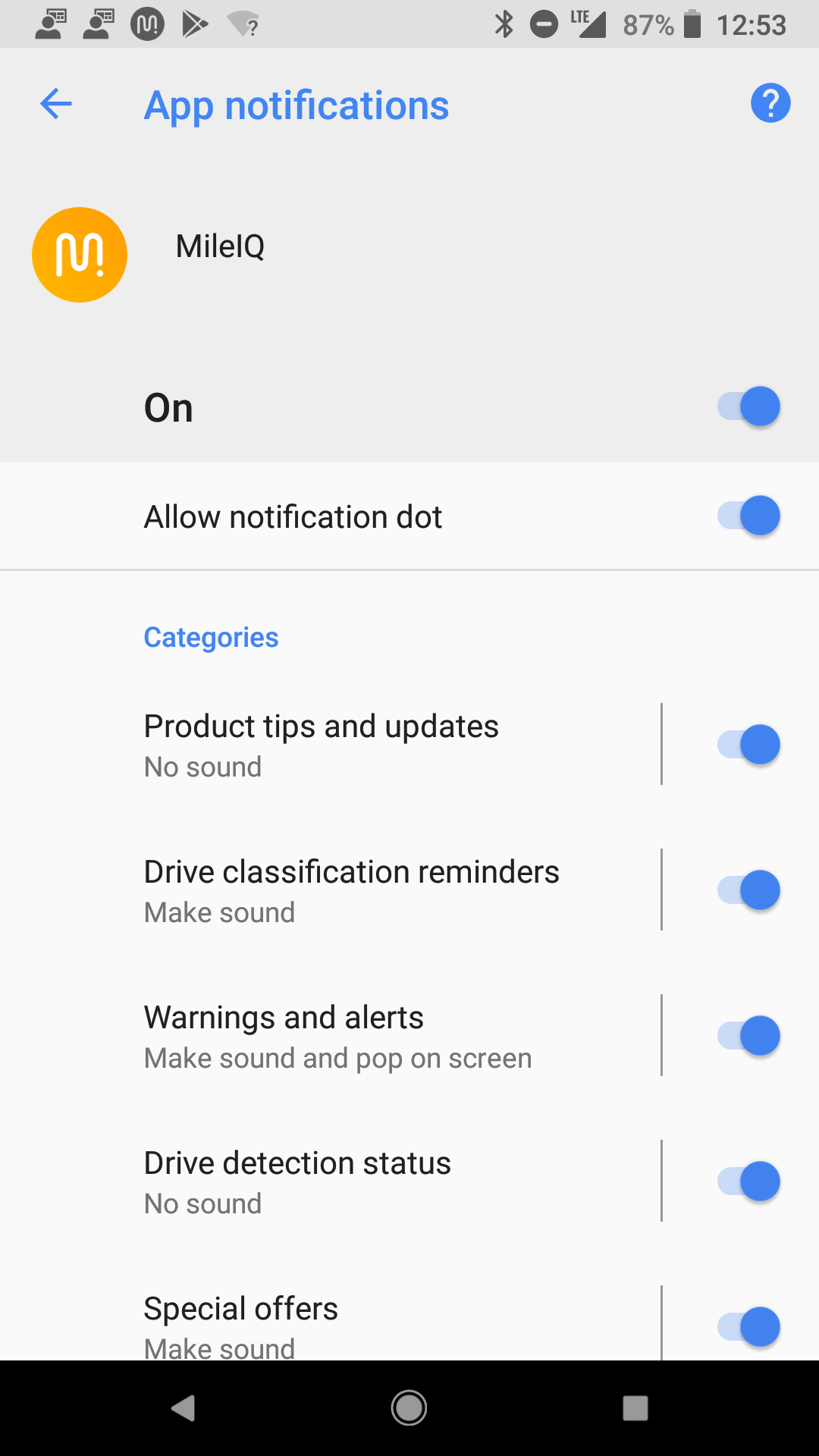819x1456 pixels.
Task: Disable the Allow notification dot switch
Action: click(748, 516)
